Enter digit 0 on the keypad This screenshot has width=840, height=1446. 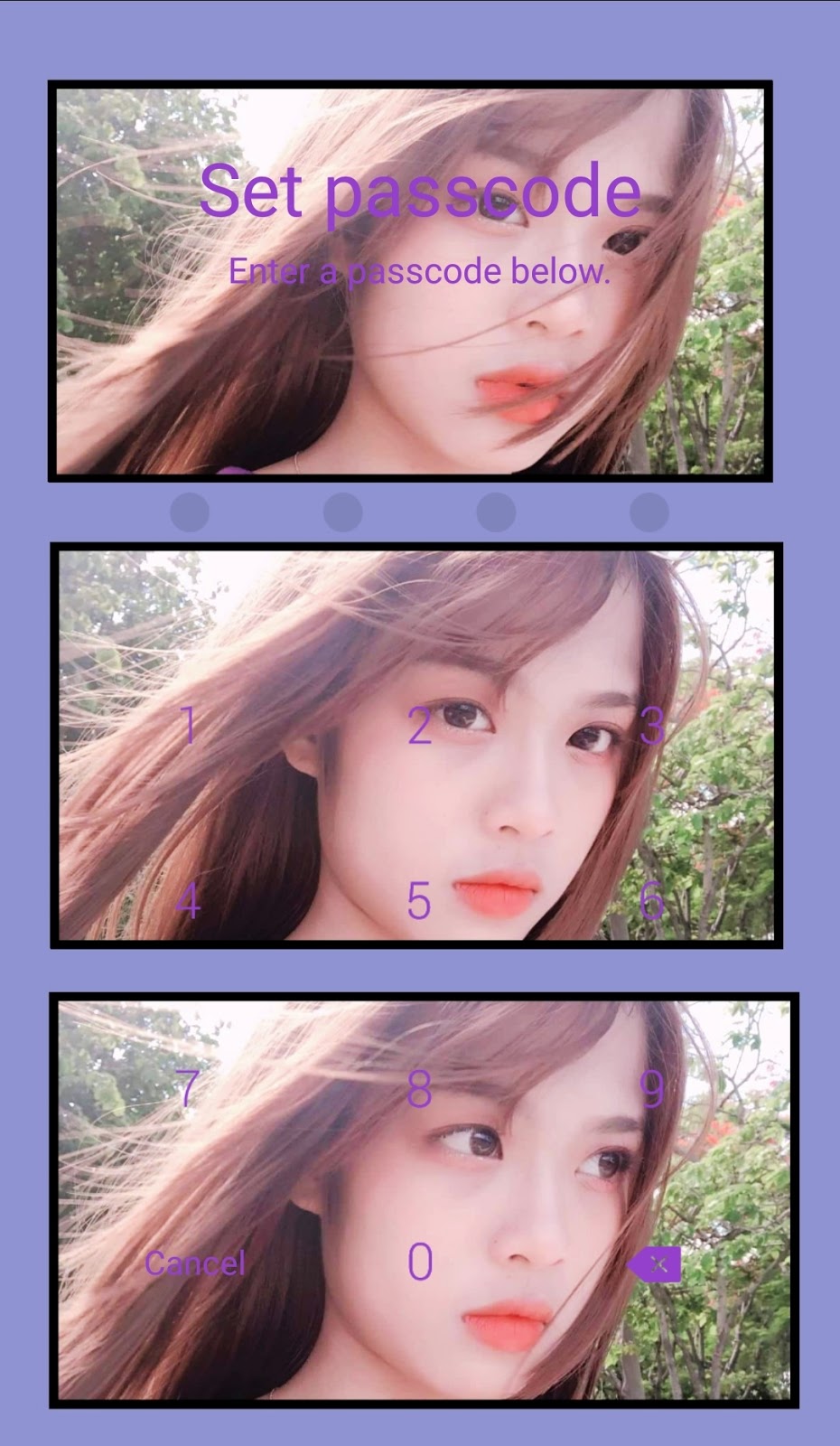click(420, 1262)
